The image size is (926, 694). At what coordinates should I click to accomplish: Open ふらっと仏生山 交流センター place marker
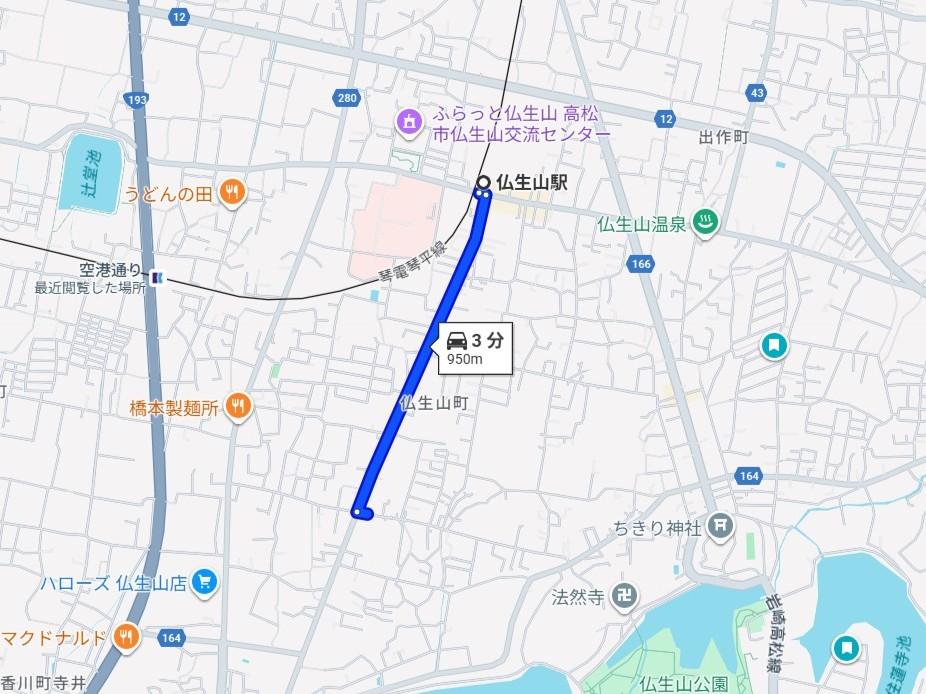pos(407,123)
